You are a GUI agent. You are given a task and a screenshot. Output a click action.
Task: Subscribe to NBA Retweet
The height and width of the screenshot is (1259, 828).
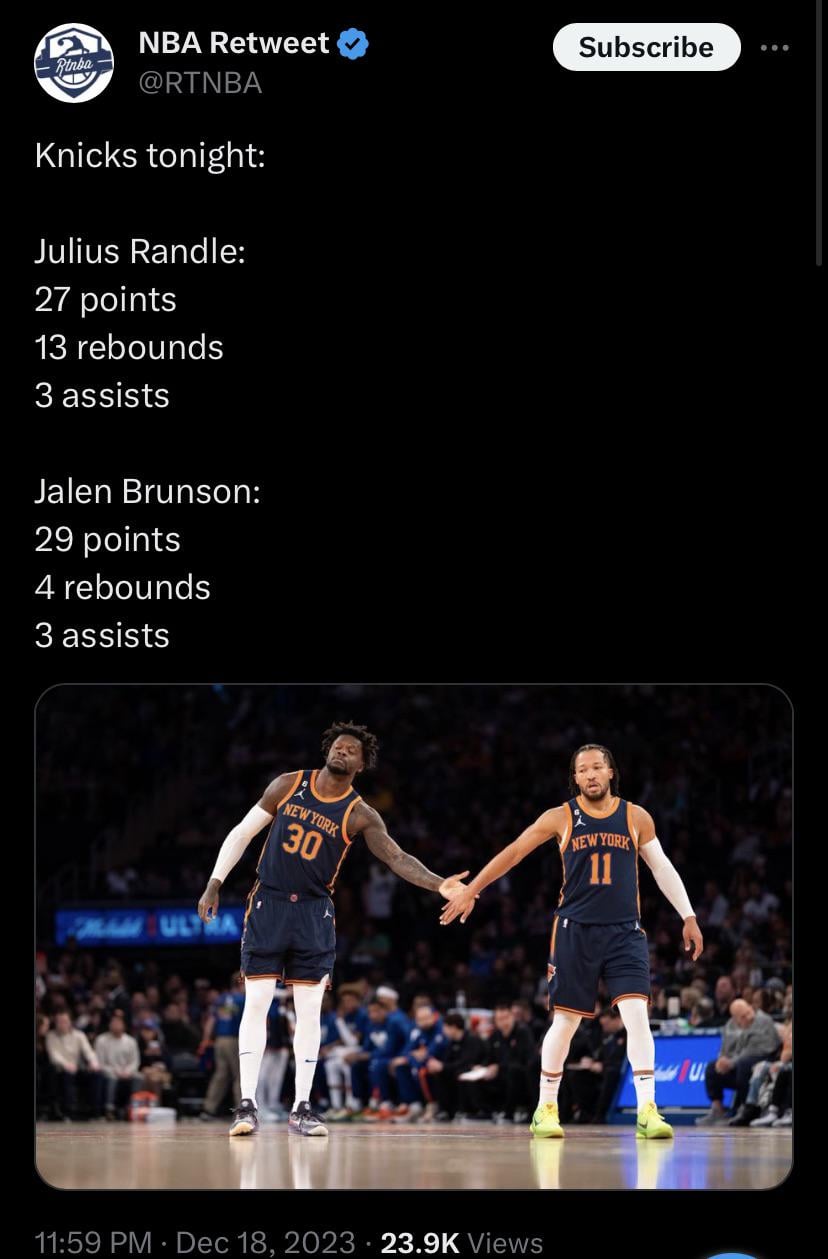click(646, 47)
